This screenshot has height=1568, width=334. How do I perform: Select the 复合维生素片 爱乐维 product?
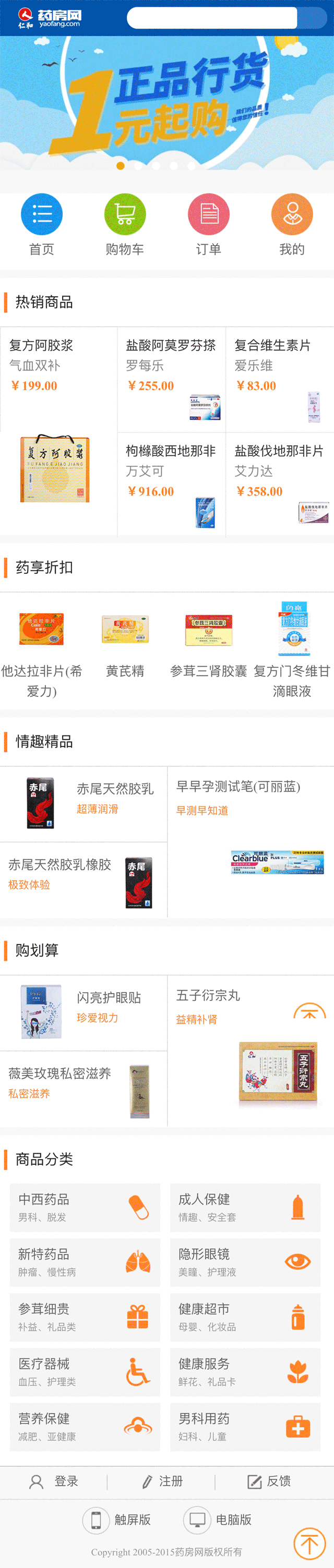(280, 379)
